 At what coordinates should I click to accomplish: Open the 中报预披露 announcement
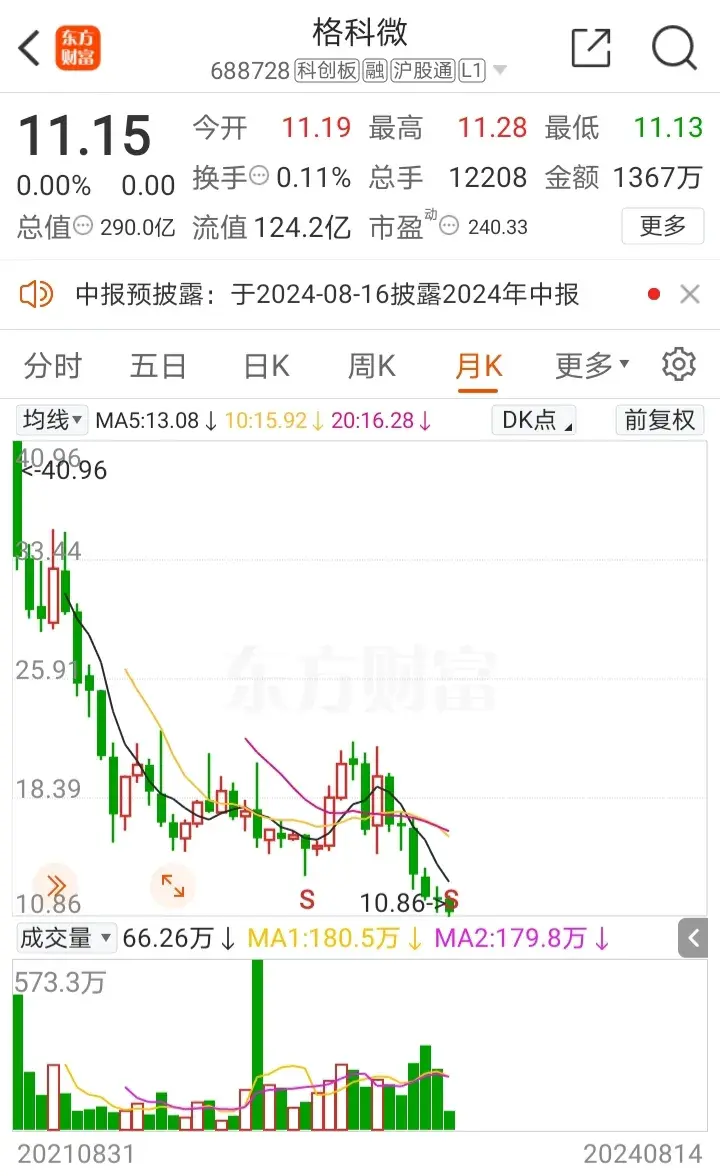[326, 294]
